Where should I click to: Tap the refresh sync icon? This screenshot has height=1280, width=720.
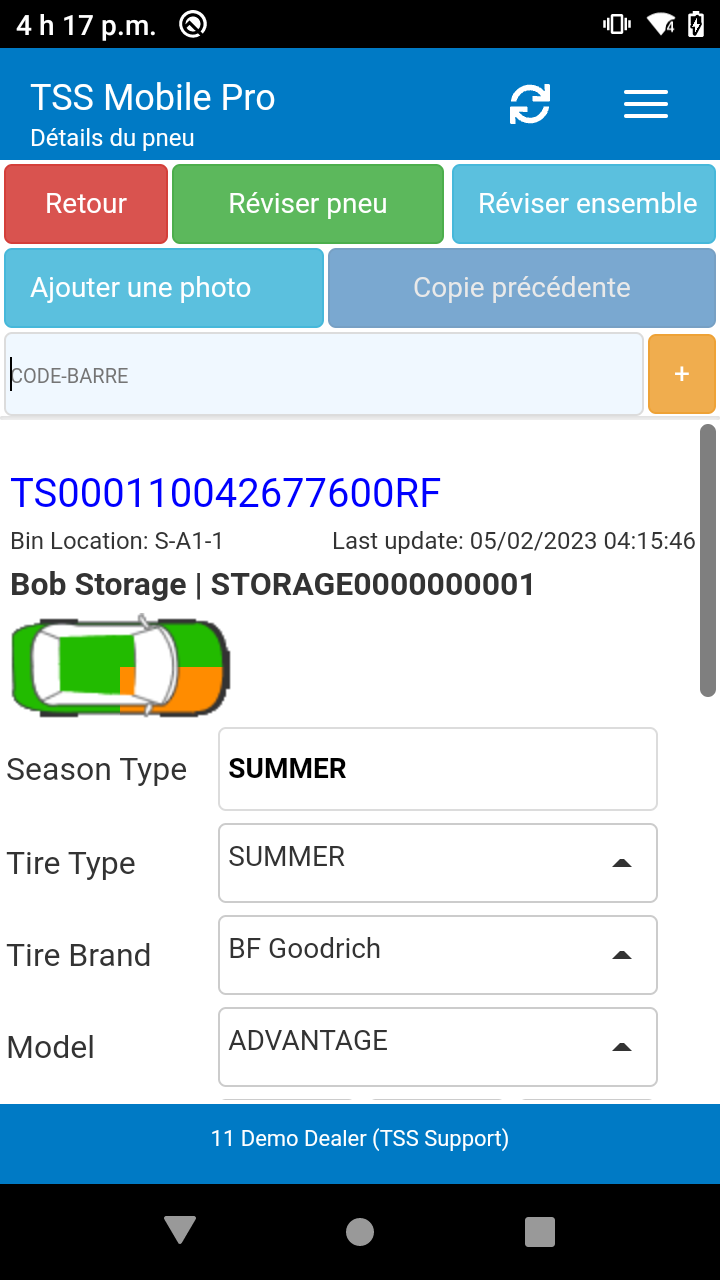coord(530,104)
